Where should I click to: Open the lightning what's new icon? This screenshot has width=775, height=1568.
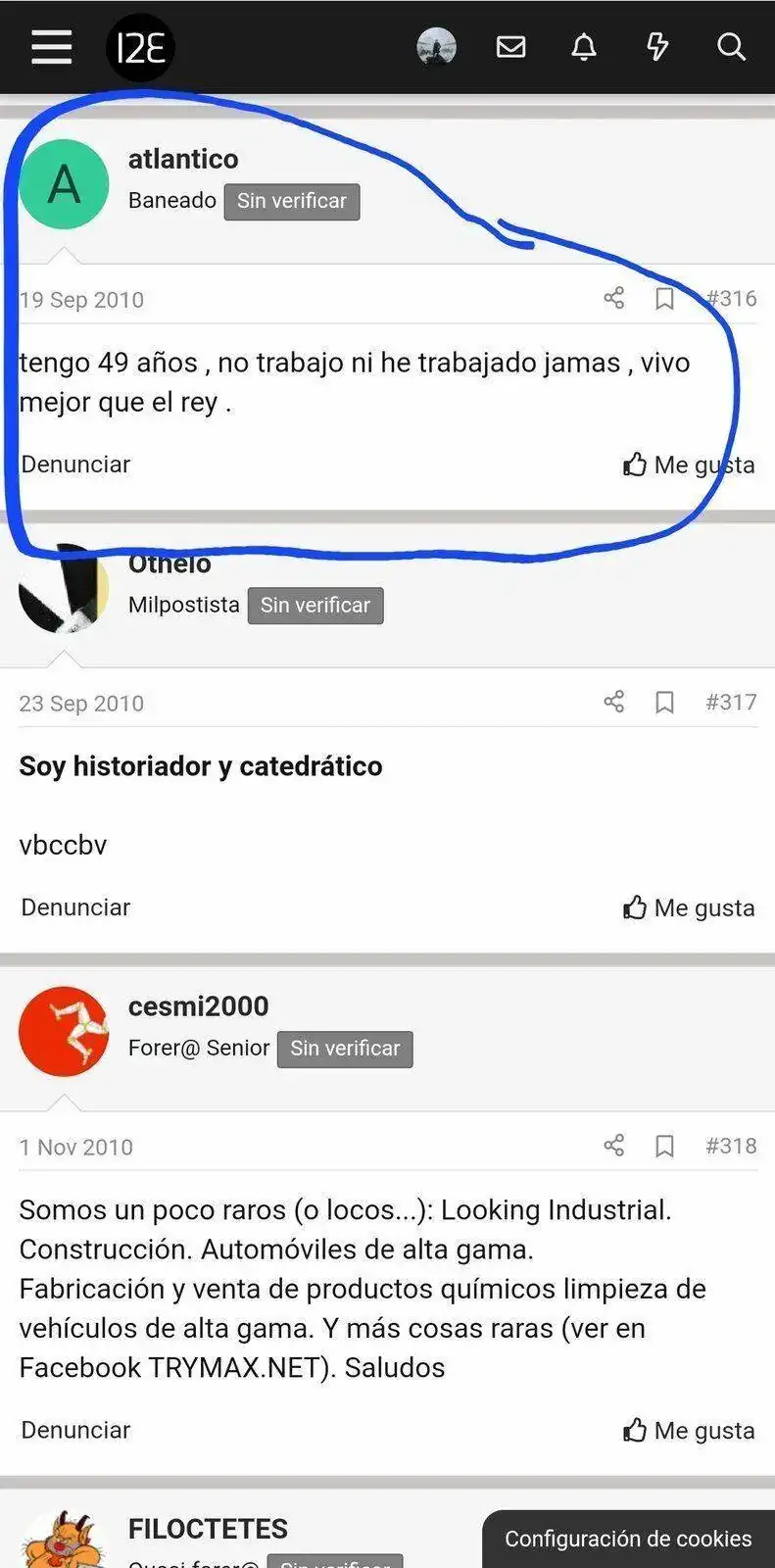pyautogui.click(x=657, y=47)
